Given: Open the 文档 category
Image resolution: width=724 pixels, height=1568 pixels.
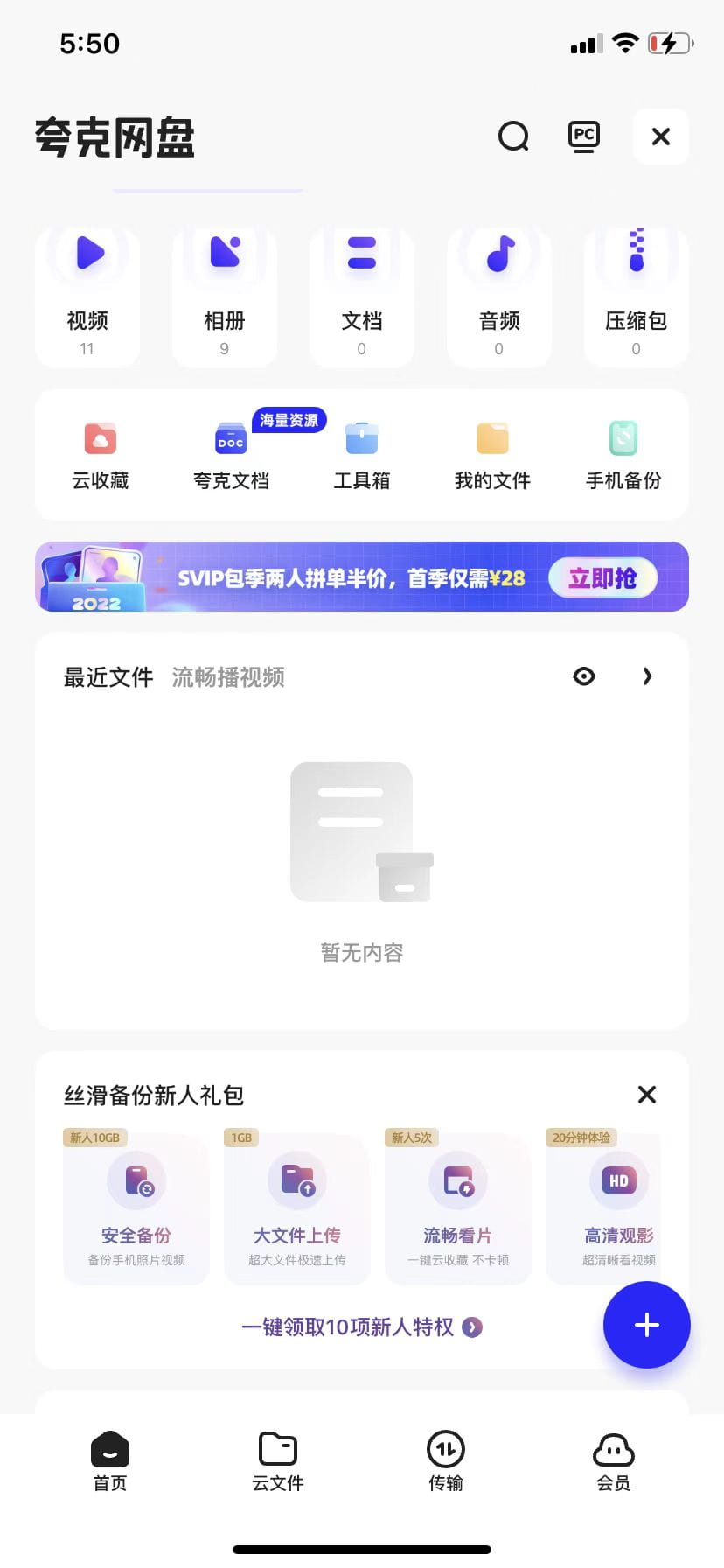Looking at the screenshot, I should click(x=362, y=295).
